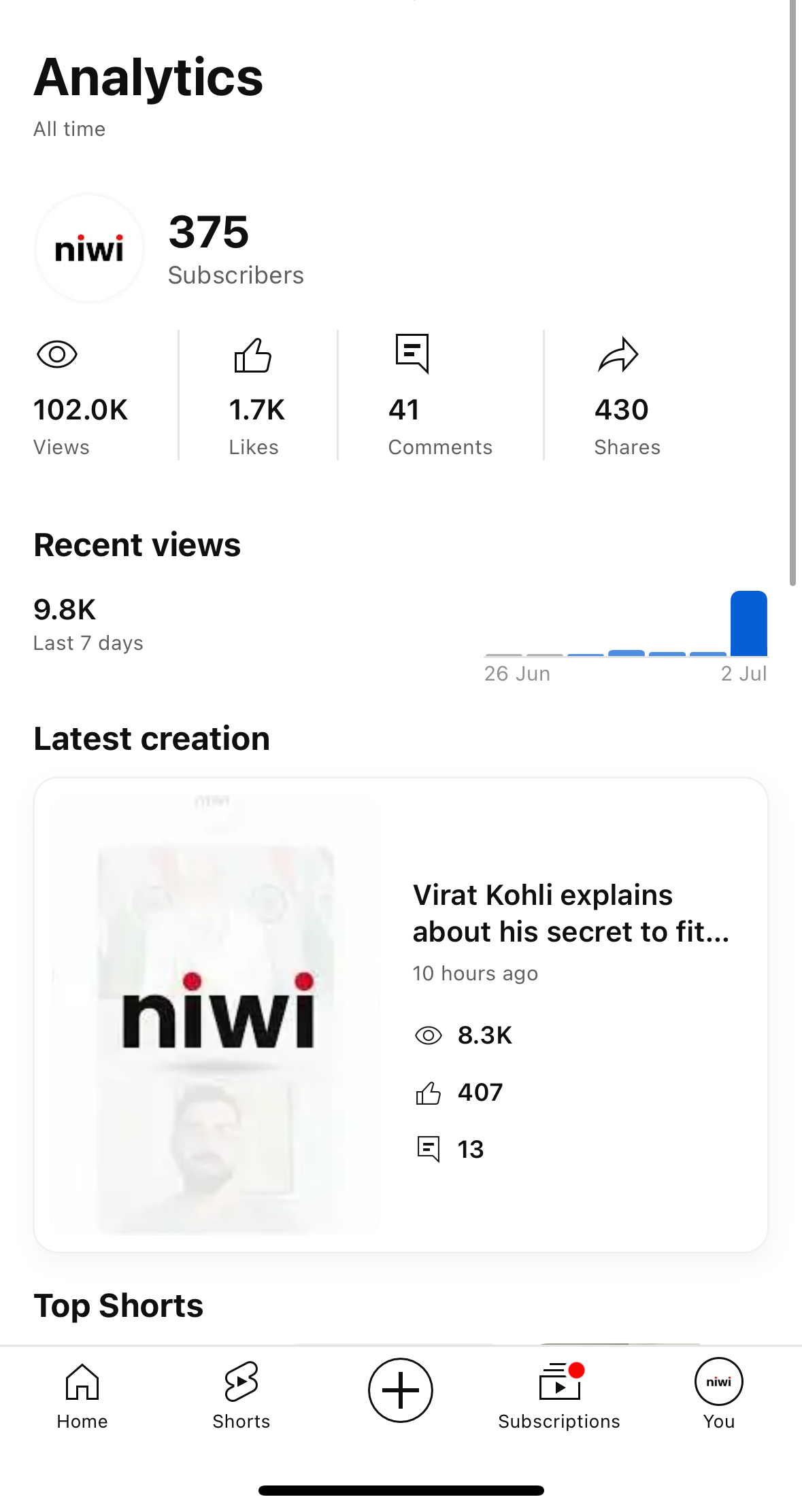This screenshot has width=802, height=1512.
Task: Click the eye icon next to 8.3K views
Action: [x=429, y=1036]
